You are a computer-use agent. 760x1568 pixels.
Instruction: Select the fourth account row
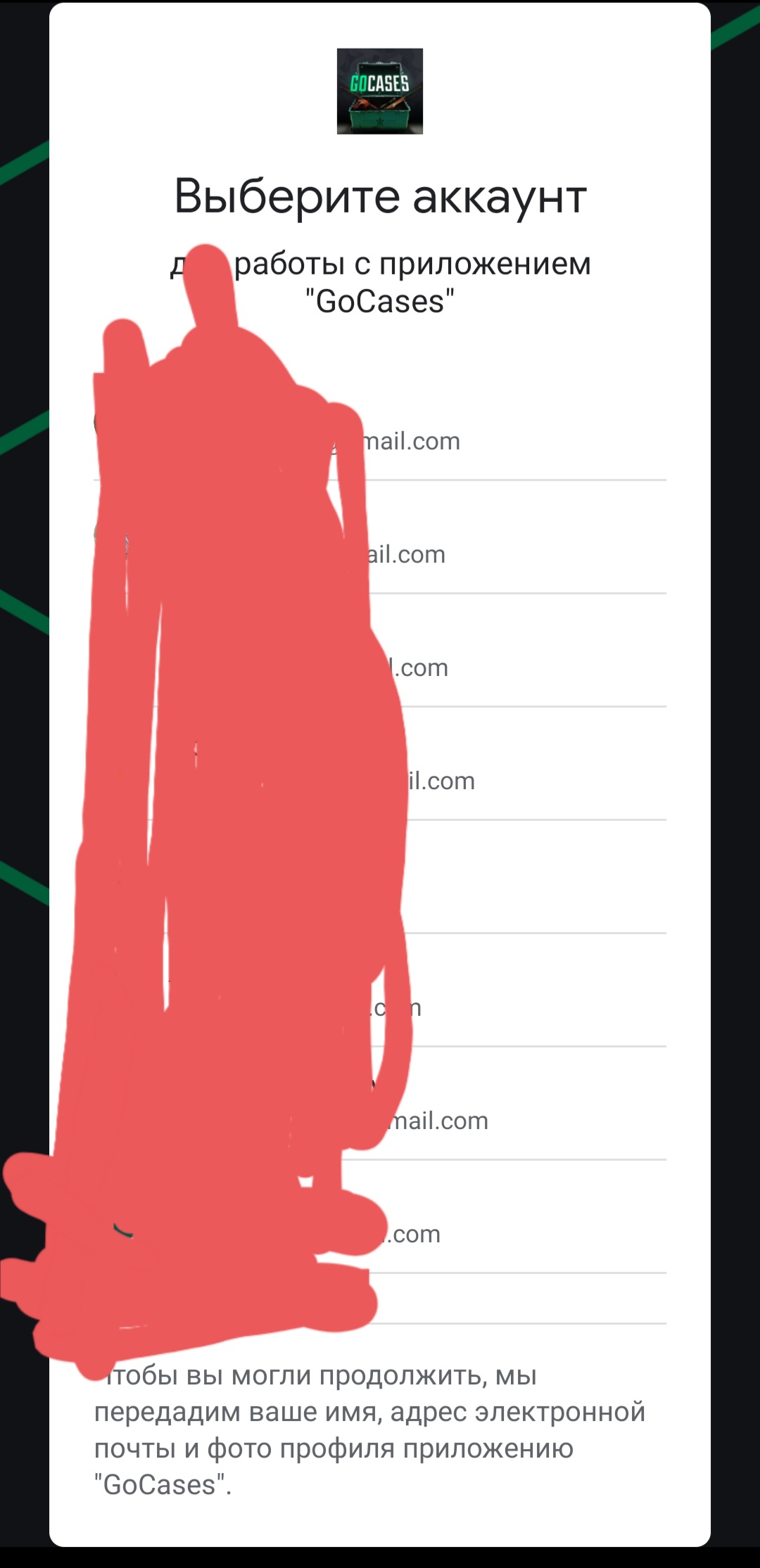(x=380, y=764)
